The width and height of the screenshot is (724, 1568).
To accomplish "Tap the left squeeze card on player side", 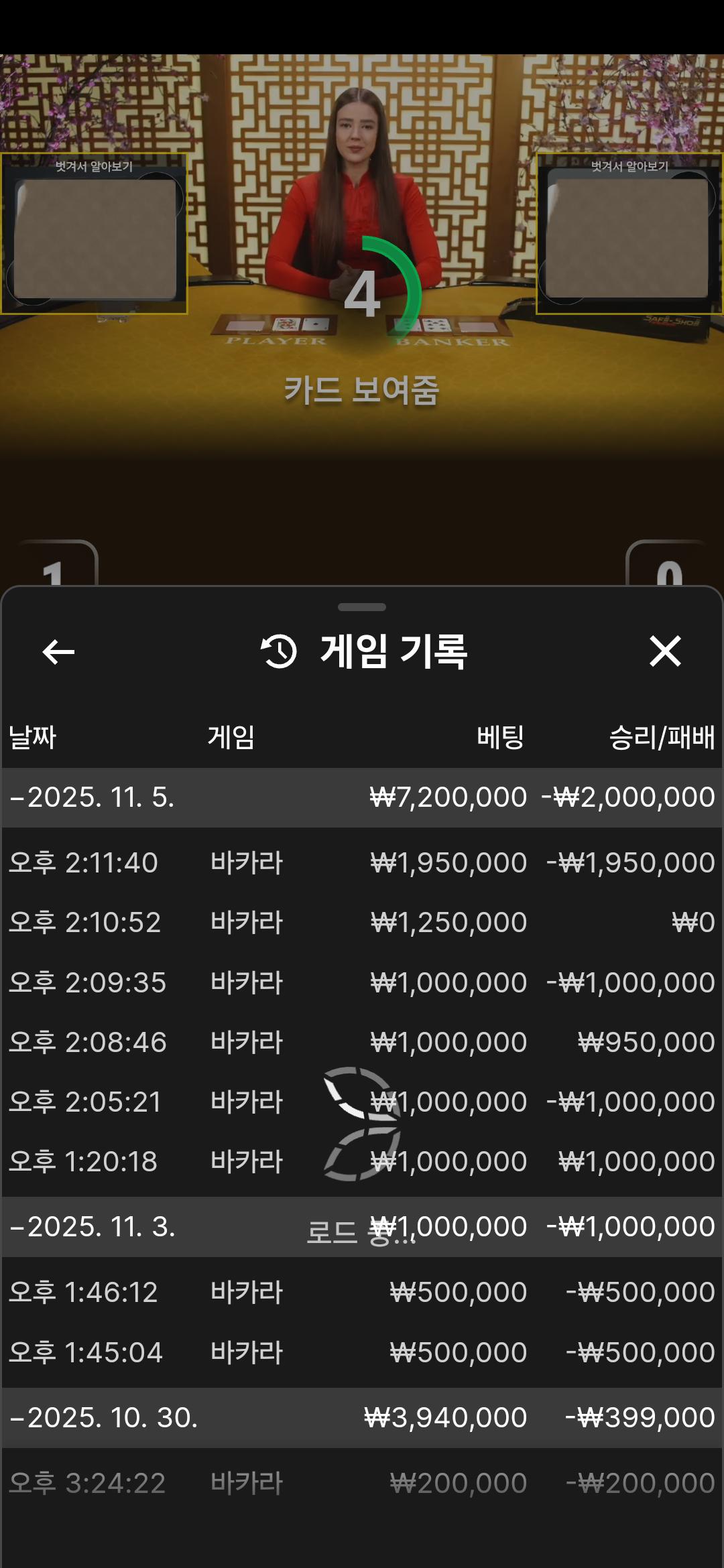I will 95,238.
